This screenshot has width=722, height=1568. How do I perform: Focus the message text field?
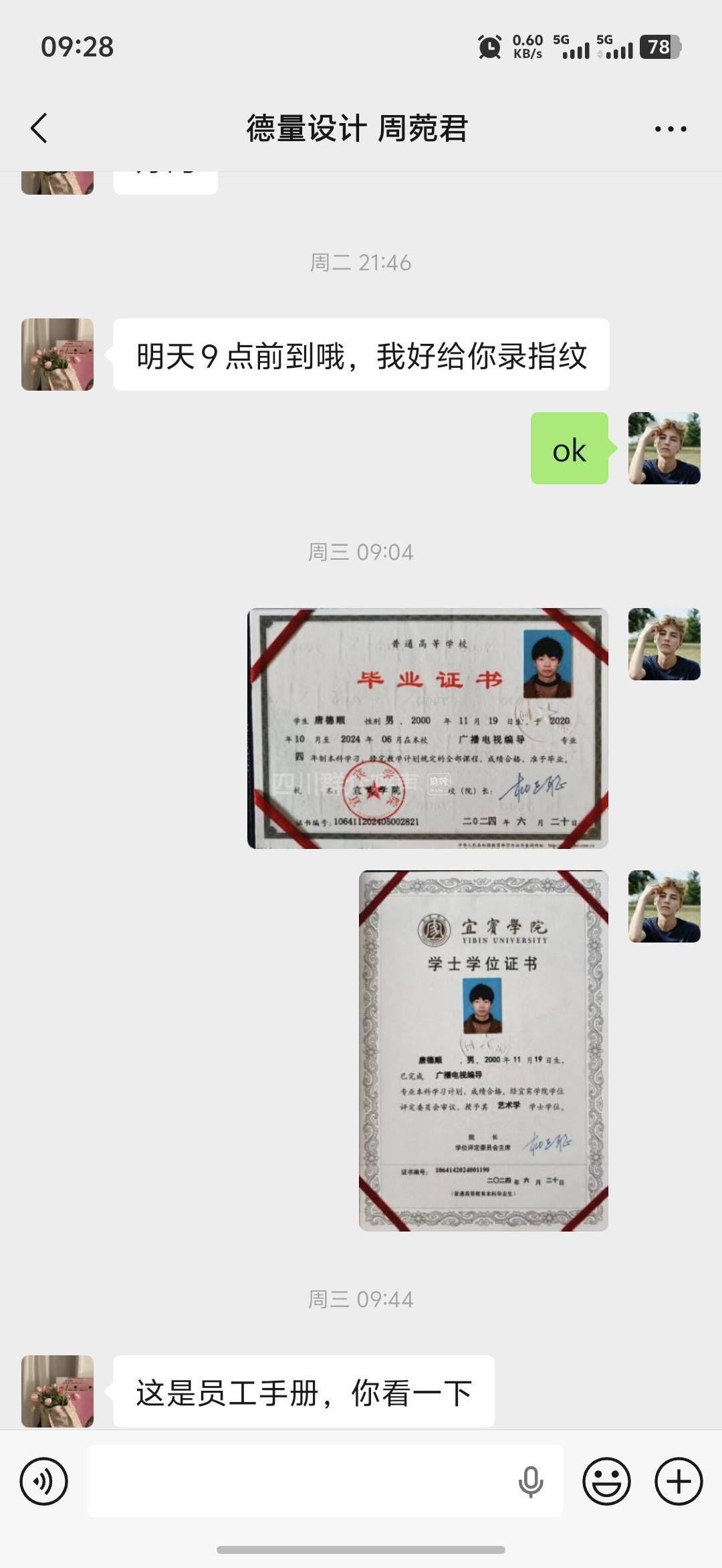point(301,1481)
